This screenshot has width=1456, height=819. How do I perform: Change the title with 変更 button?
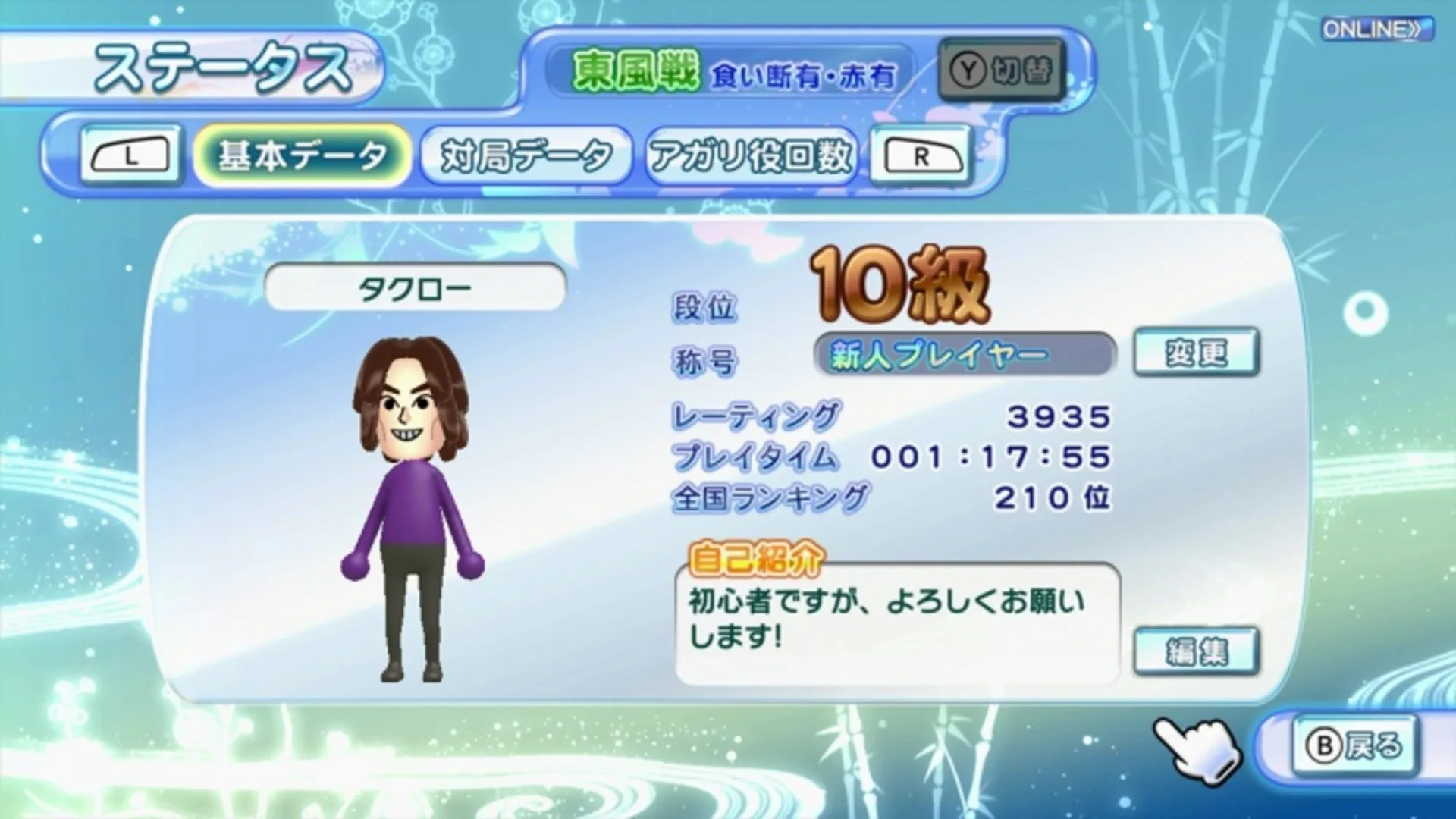pyautogui.click(x=1196, y=353)
